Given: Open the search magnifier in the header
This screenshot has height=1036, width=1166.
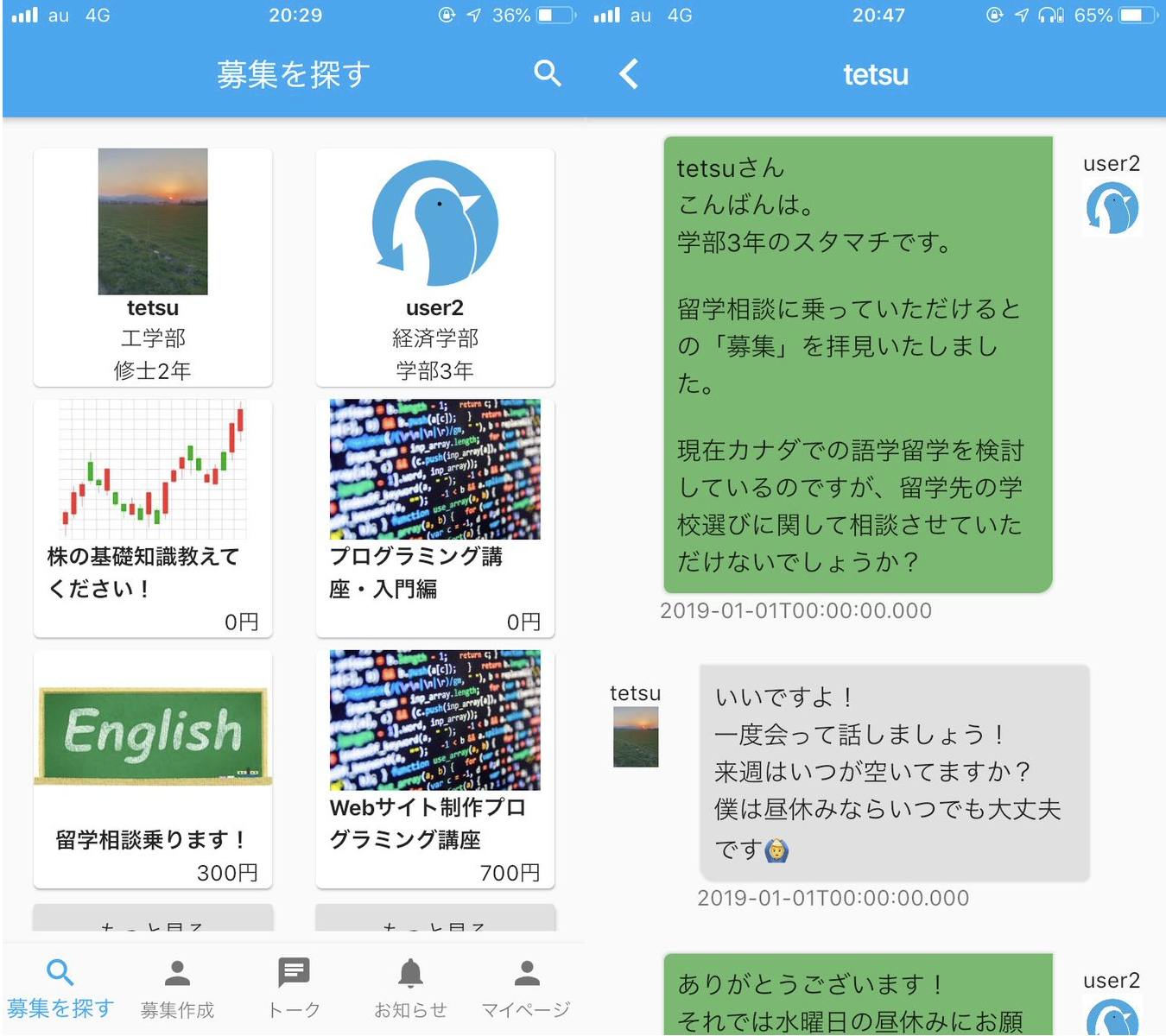Looking at the screenshot, I should click(548, 73).
